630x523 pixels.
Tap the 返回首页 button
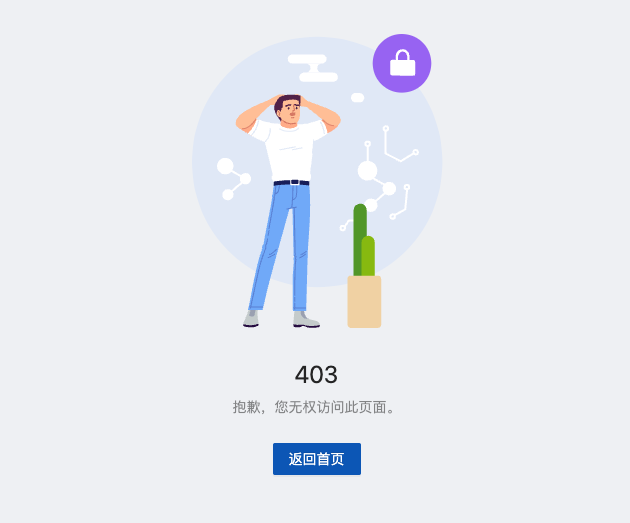click(316, 459)
